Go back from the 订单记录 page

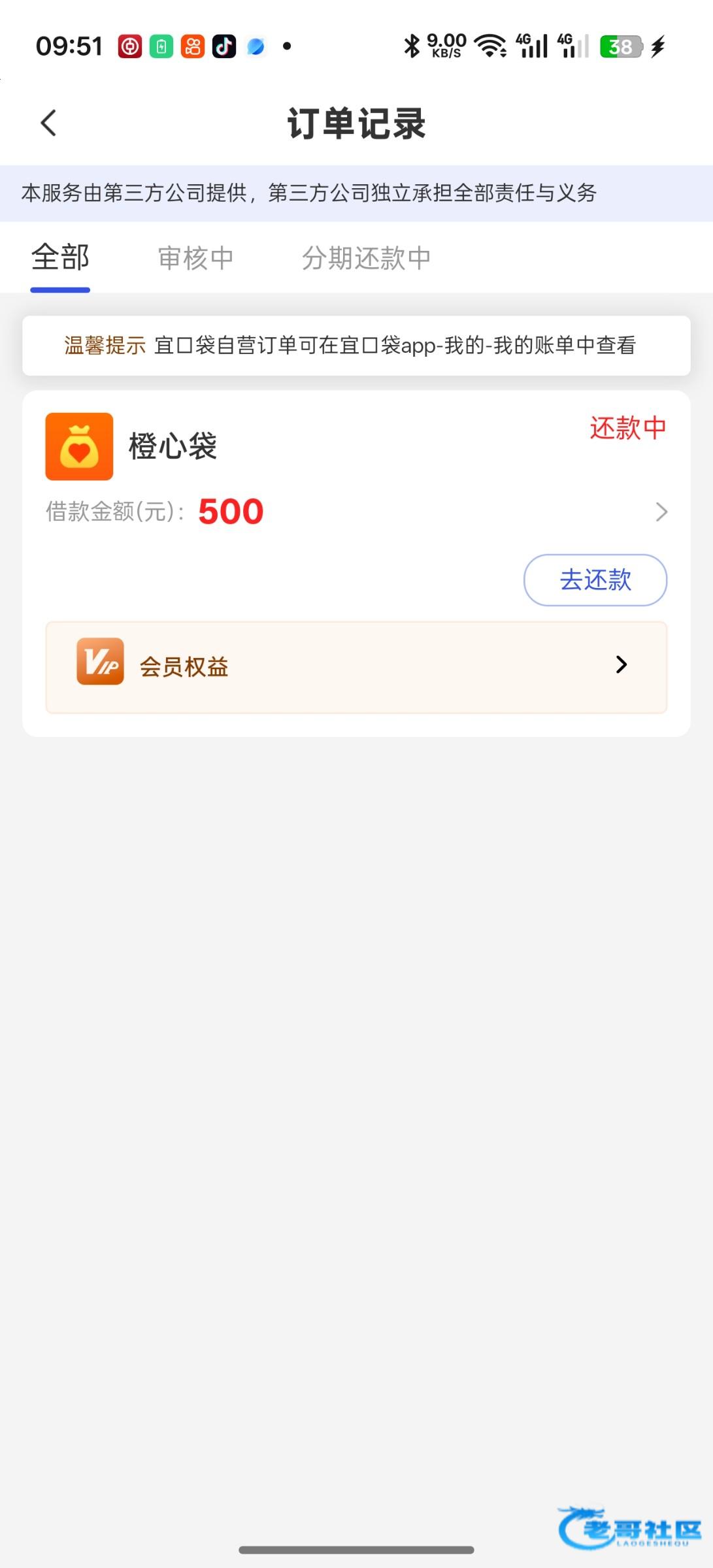tap(48, 123)
